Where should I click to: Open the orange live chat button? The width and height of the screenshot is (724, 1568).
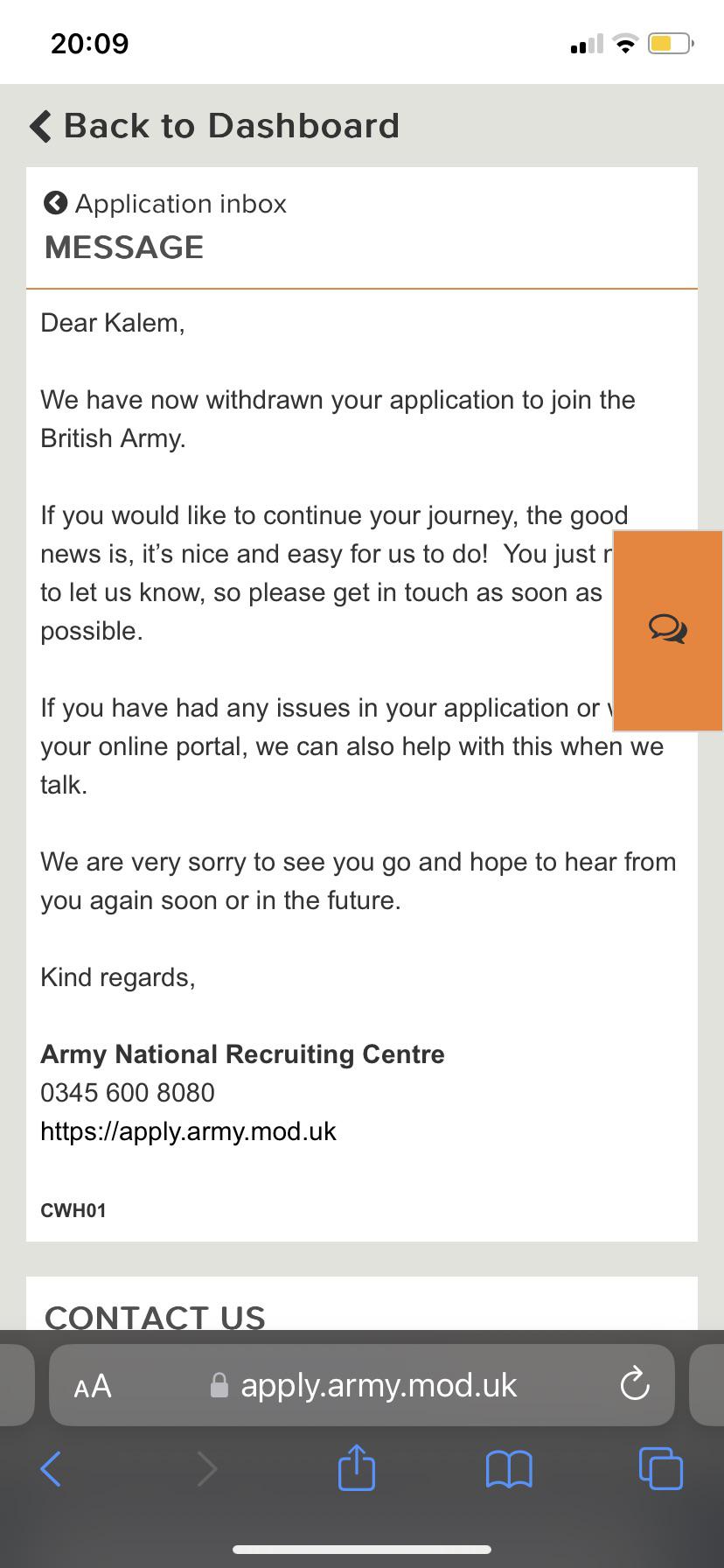pos(668,630)
